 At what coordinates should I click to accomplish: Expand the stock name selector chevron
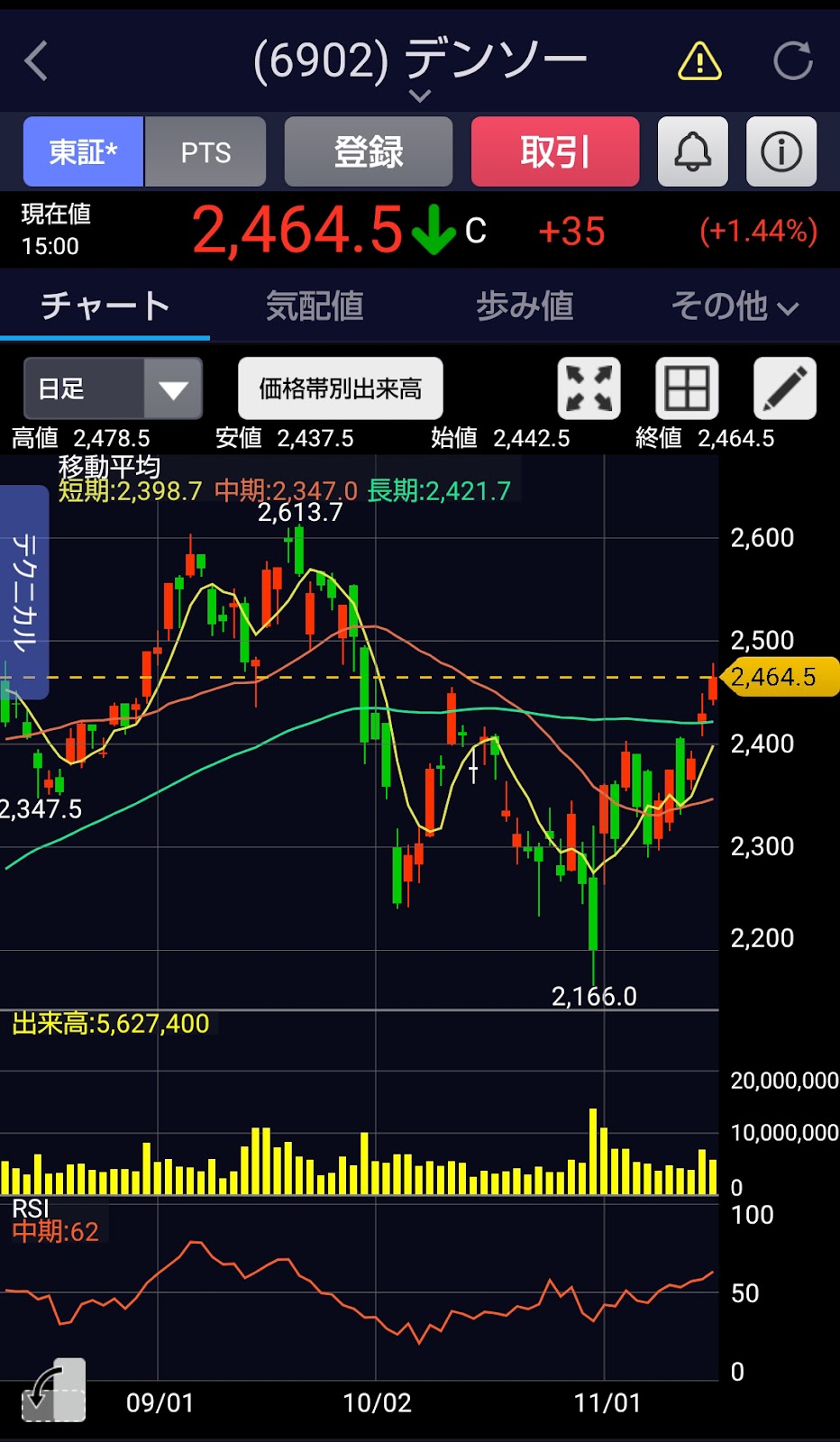(x=420, y=96)
